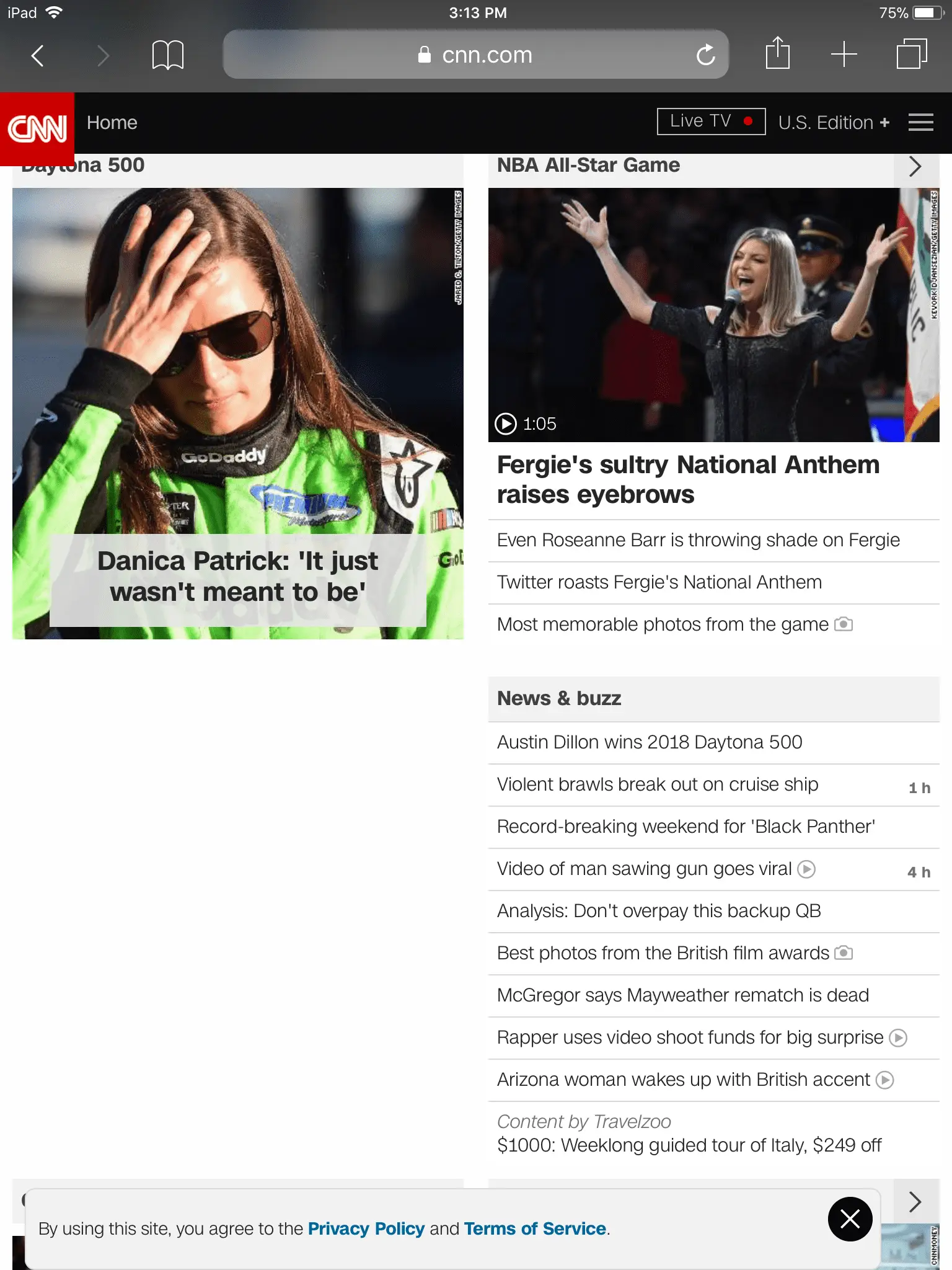952x1270 pixels.
Task: Open the Privacy Policy link
Action: click(x=366, y=1228)
